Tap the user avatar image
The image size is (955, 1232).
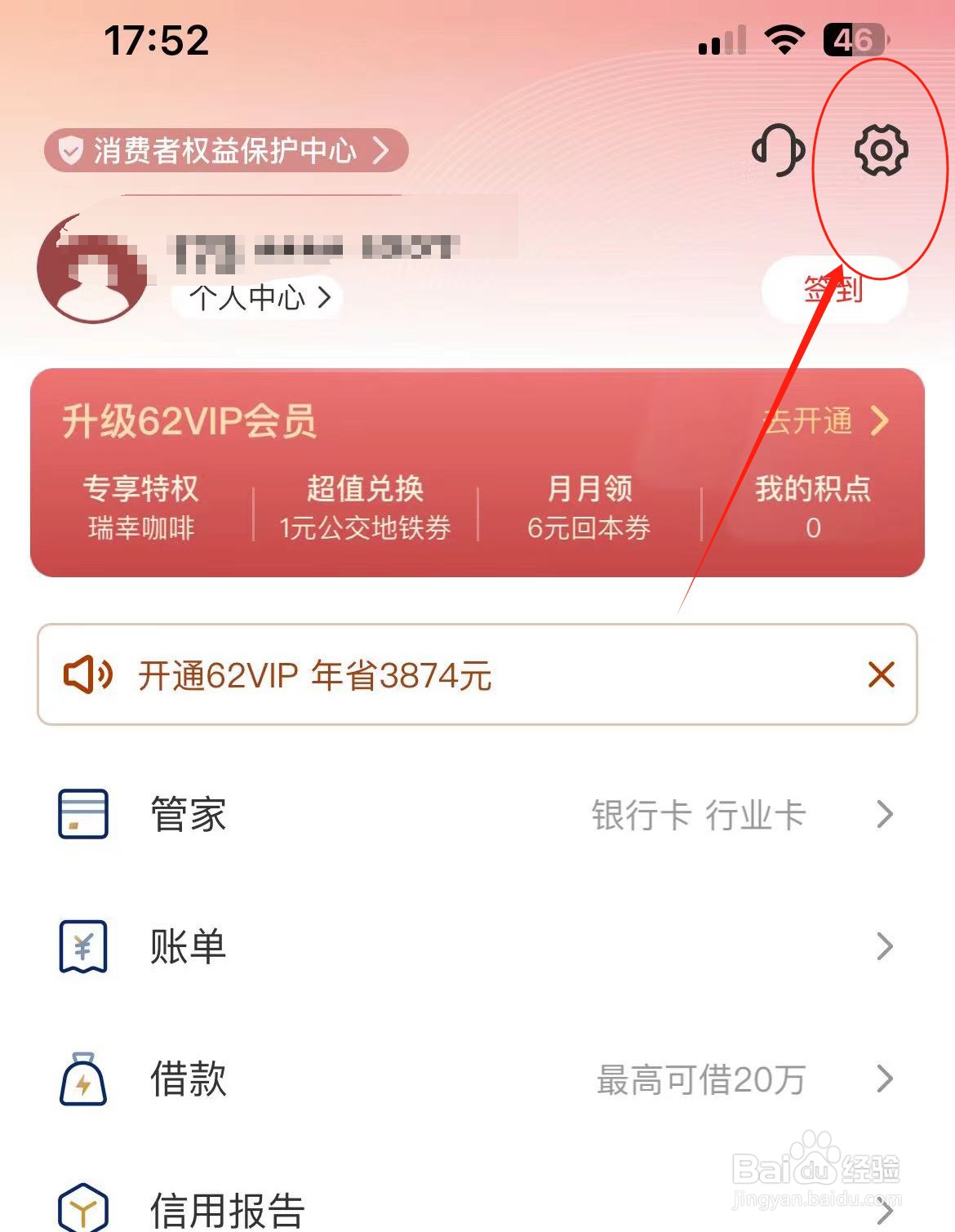point(94,265)
